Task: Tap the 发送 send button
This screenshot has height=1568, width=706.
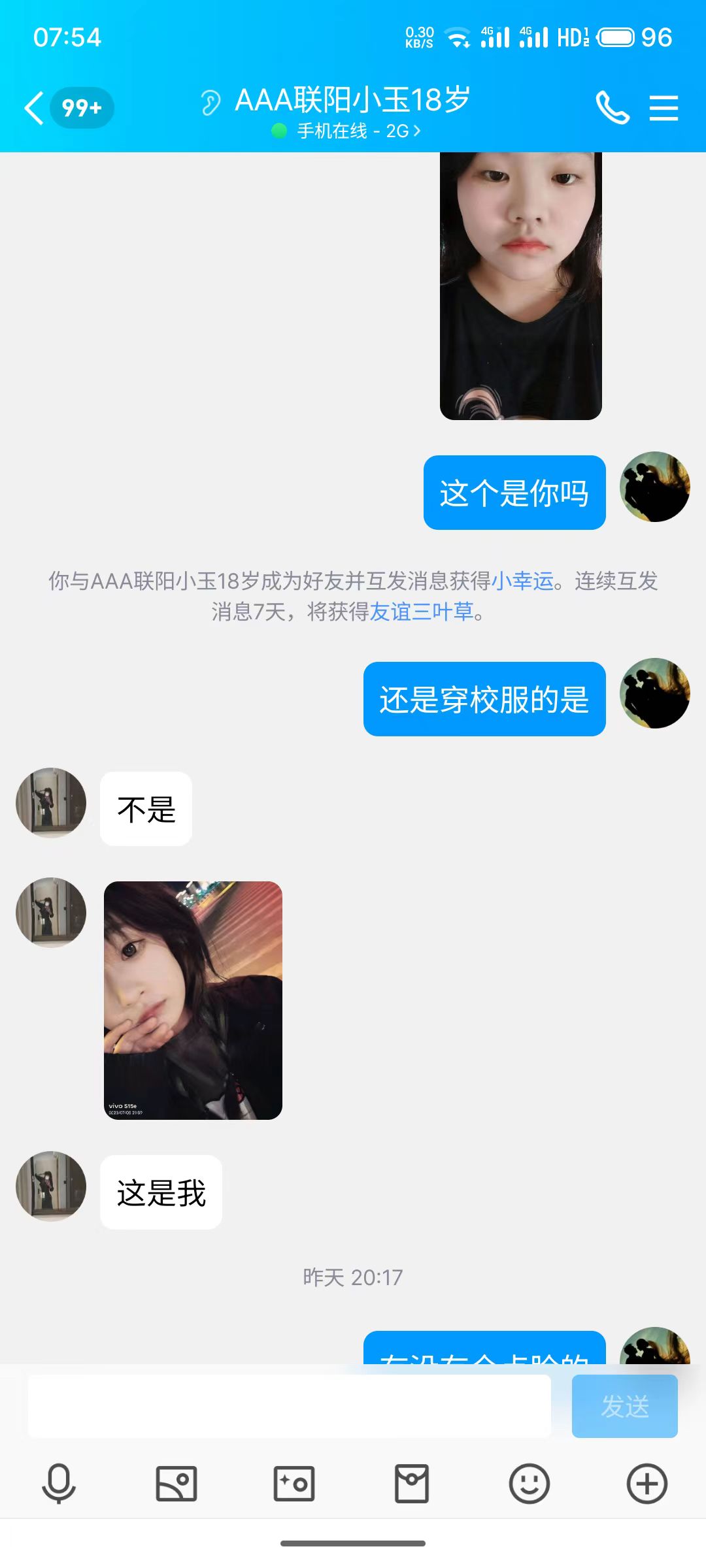Action: (624, 1406)
